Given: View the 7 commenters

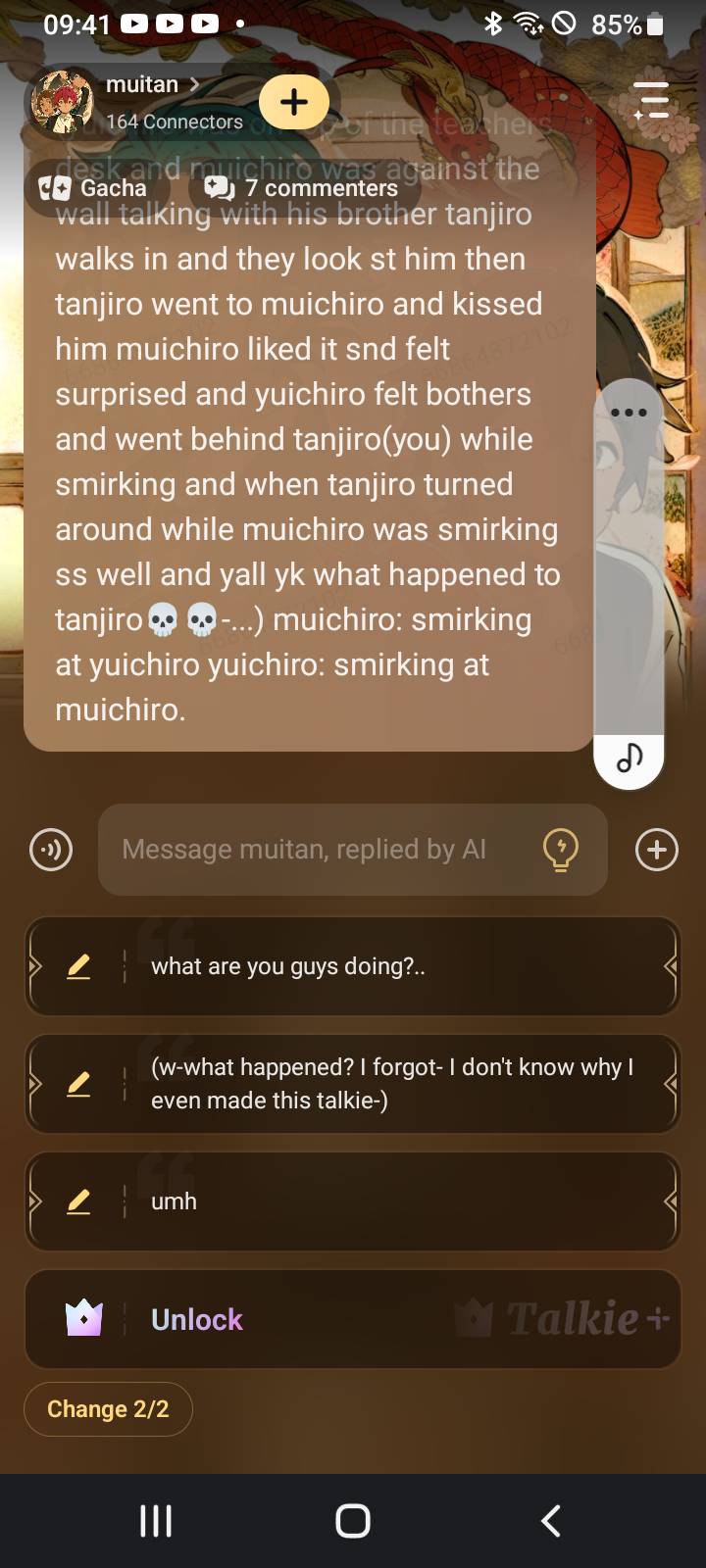Looking at the screenshot, I should point(302,188).
